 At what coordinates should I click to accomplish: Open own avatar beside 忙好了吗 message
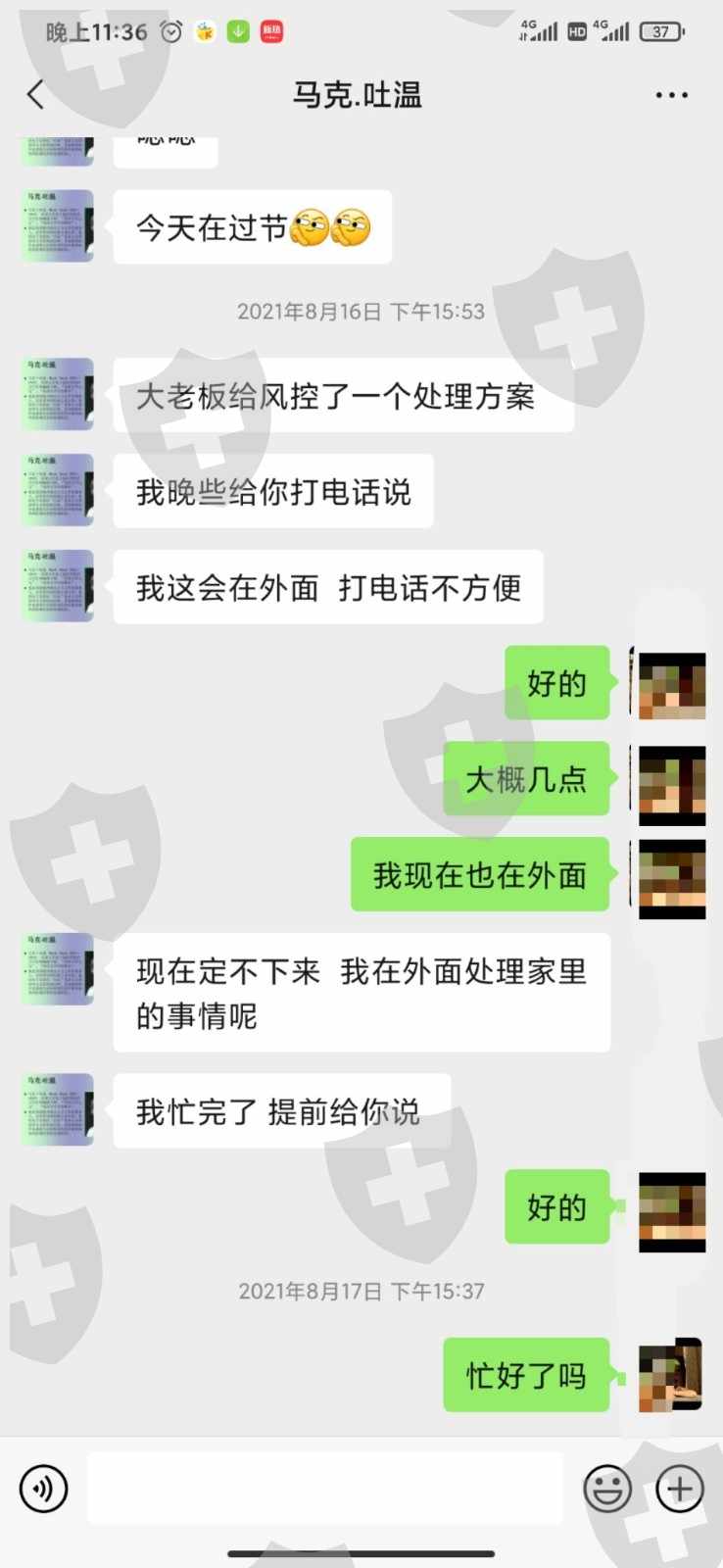pyautogui.click(x=671, y=1375)
